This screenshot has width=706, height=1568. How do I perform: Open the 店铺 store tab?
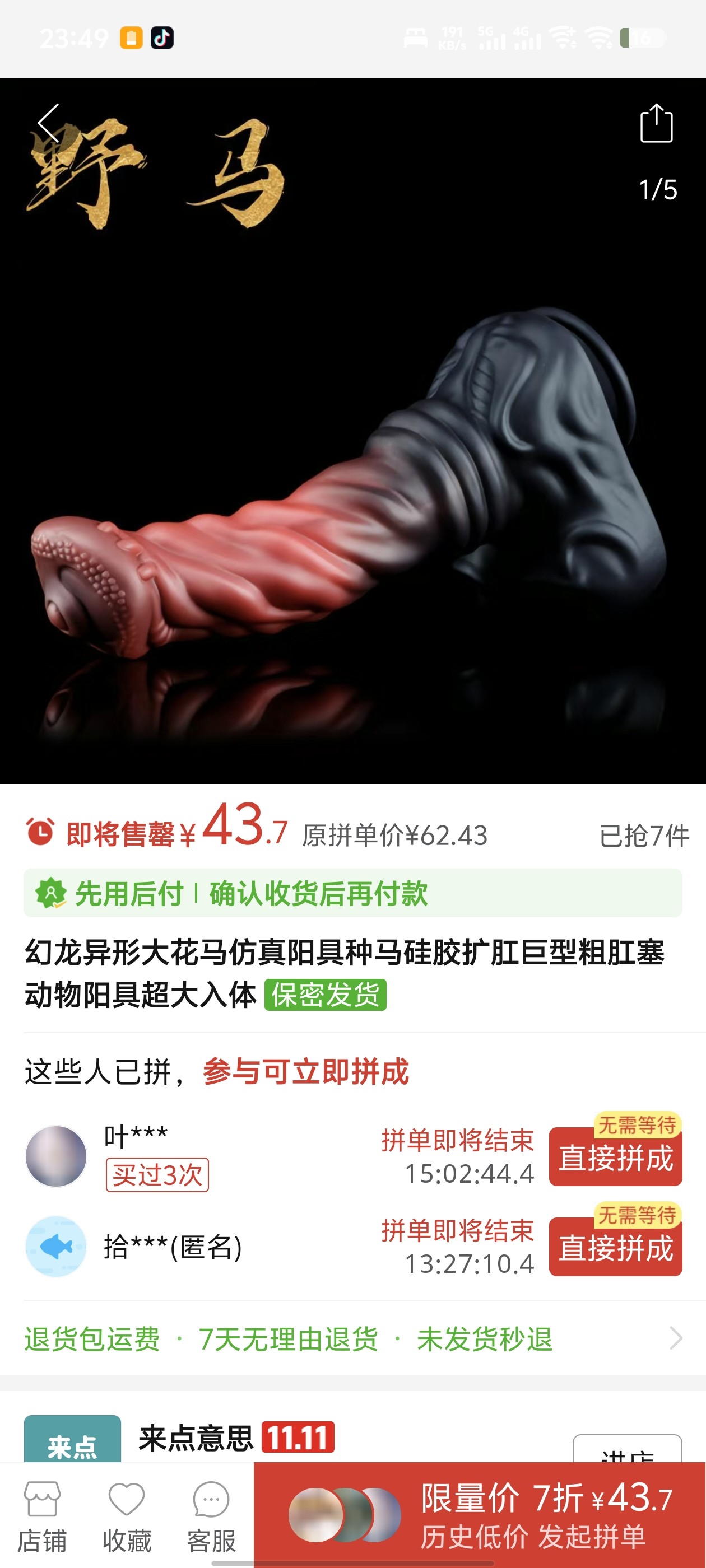click(x=41, y=1517)
